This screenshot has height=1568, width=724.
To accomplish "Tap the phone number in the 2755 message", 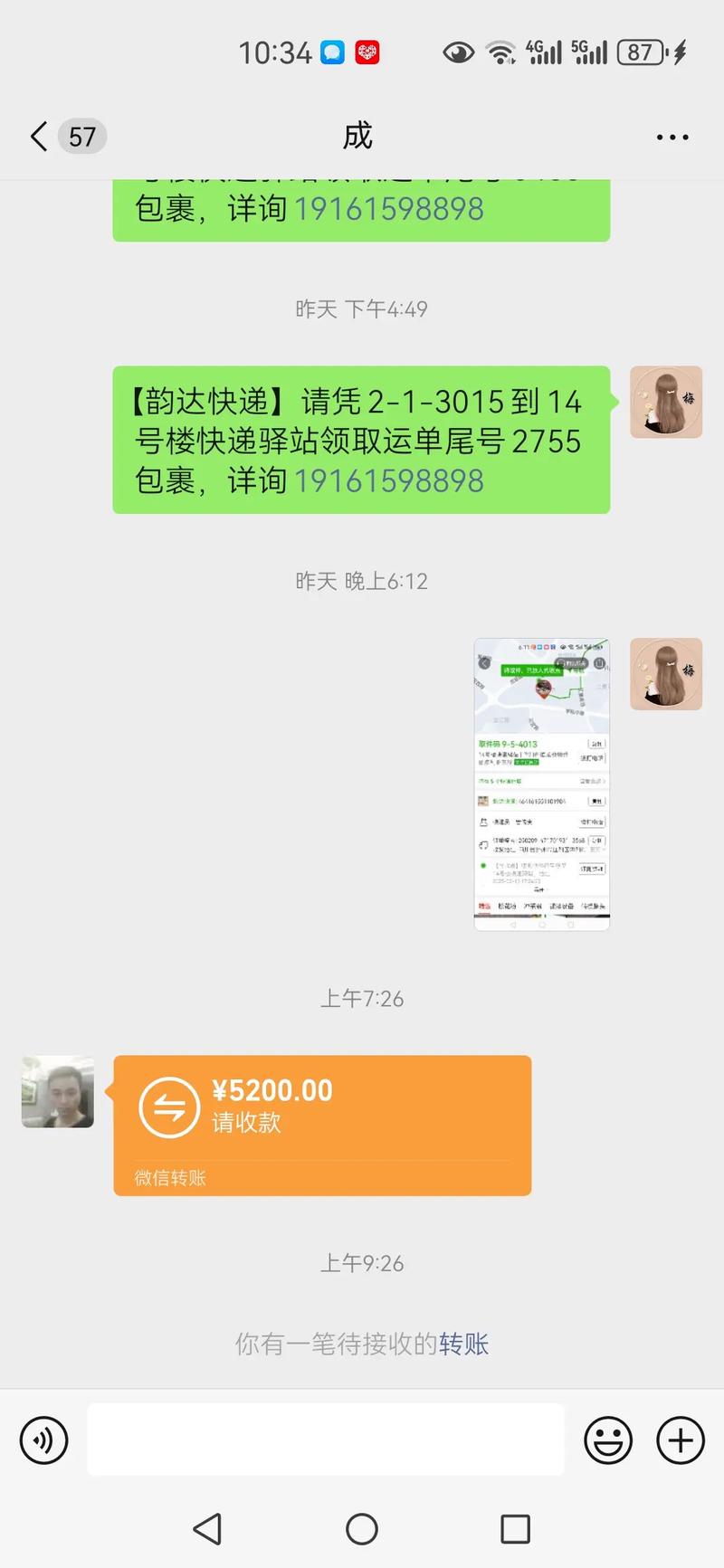I will [x=388, y=480].
